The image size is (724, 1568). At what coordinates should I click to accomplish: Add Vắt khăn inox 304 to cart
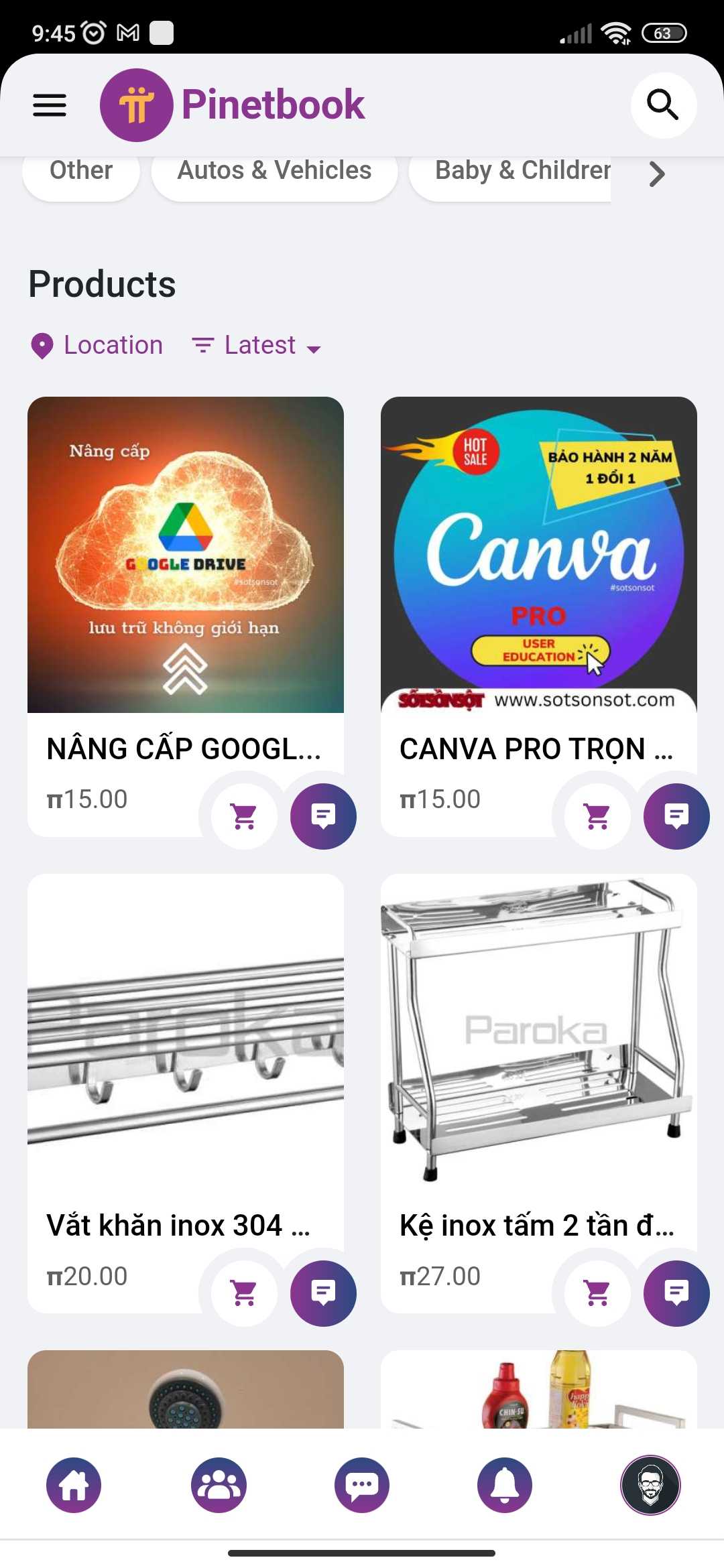pos(244,1293)
